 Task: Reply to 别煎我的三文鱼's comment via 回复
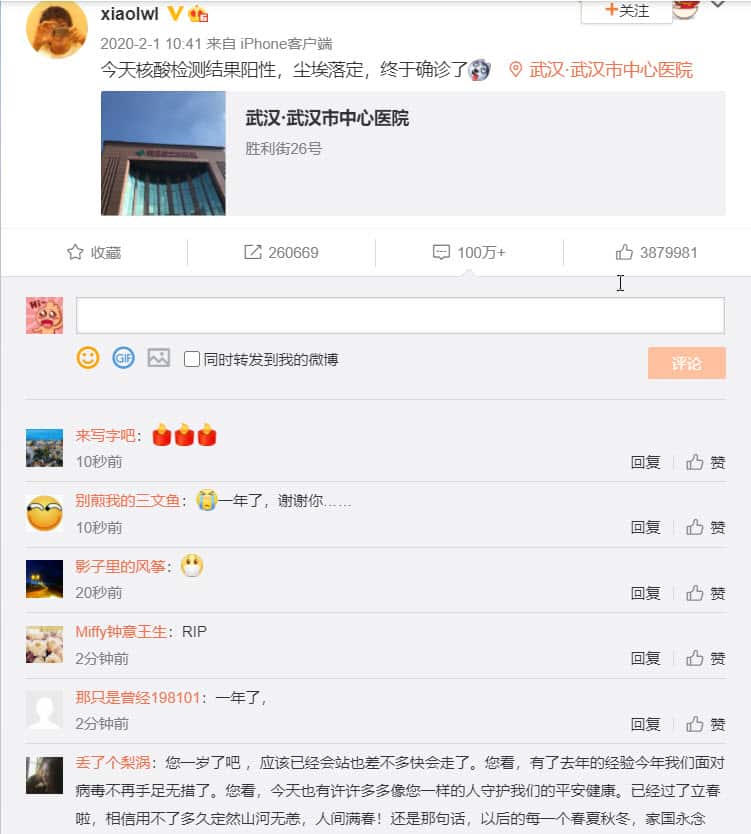coord(645,527)
